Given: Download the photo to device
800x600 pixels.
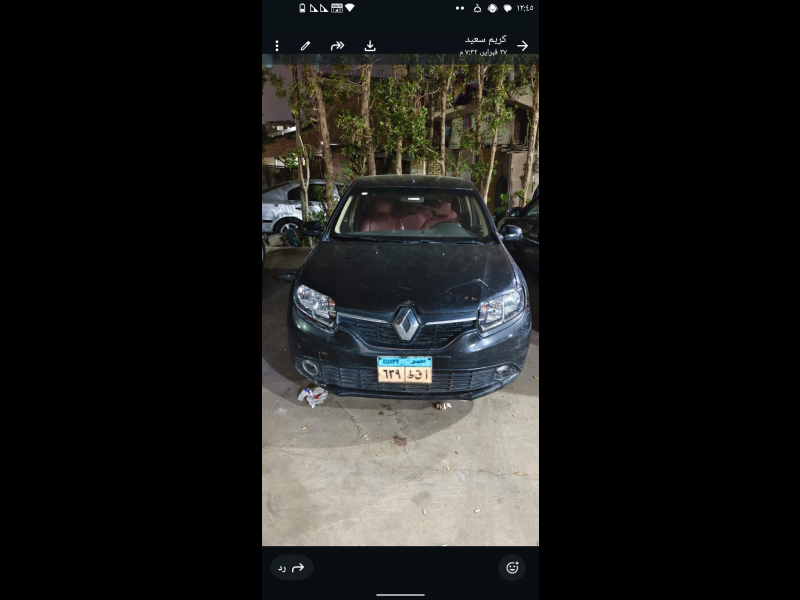Looking at the screenshot, I should coord(370,46).
